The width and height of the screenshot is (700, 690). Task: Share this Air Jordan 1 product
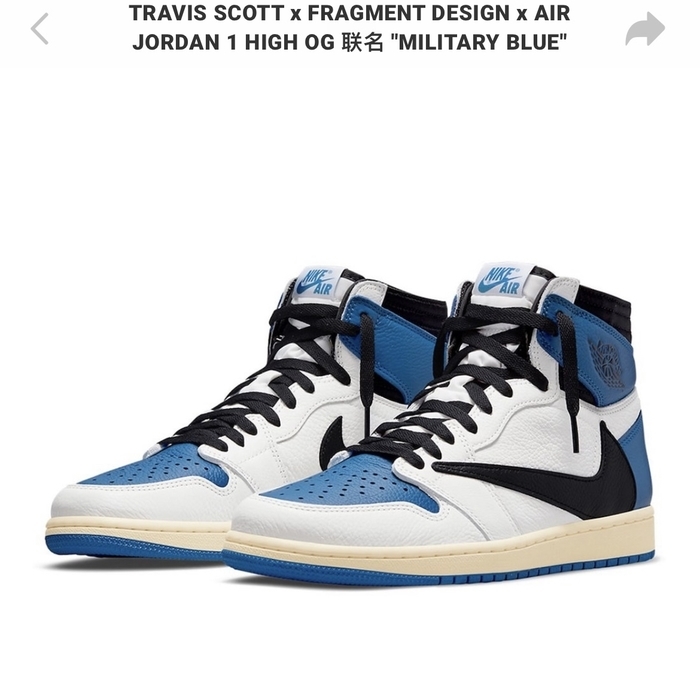tap(645, 29)
